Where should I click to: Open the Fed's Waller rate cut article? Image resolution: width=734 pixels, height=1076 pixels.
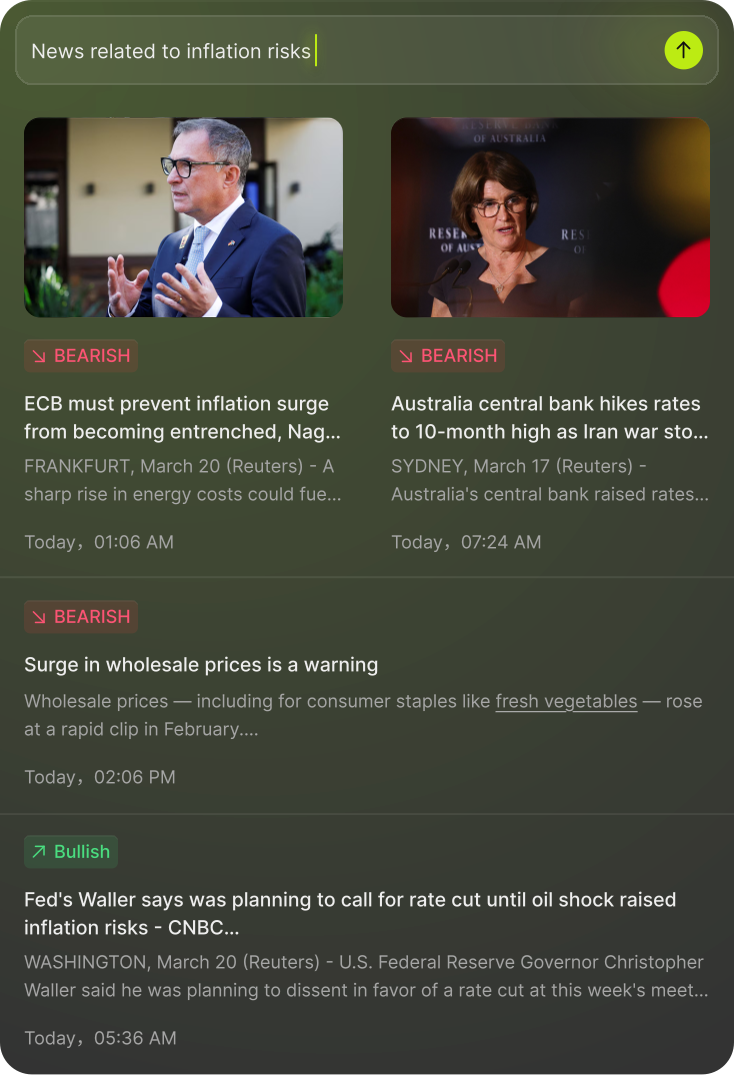click(350, 913)
